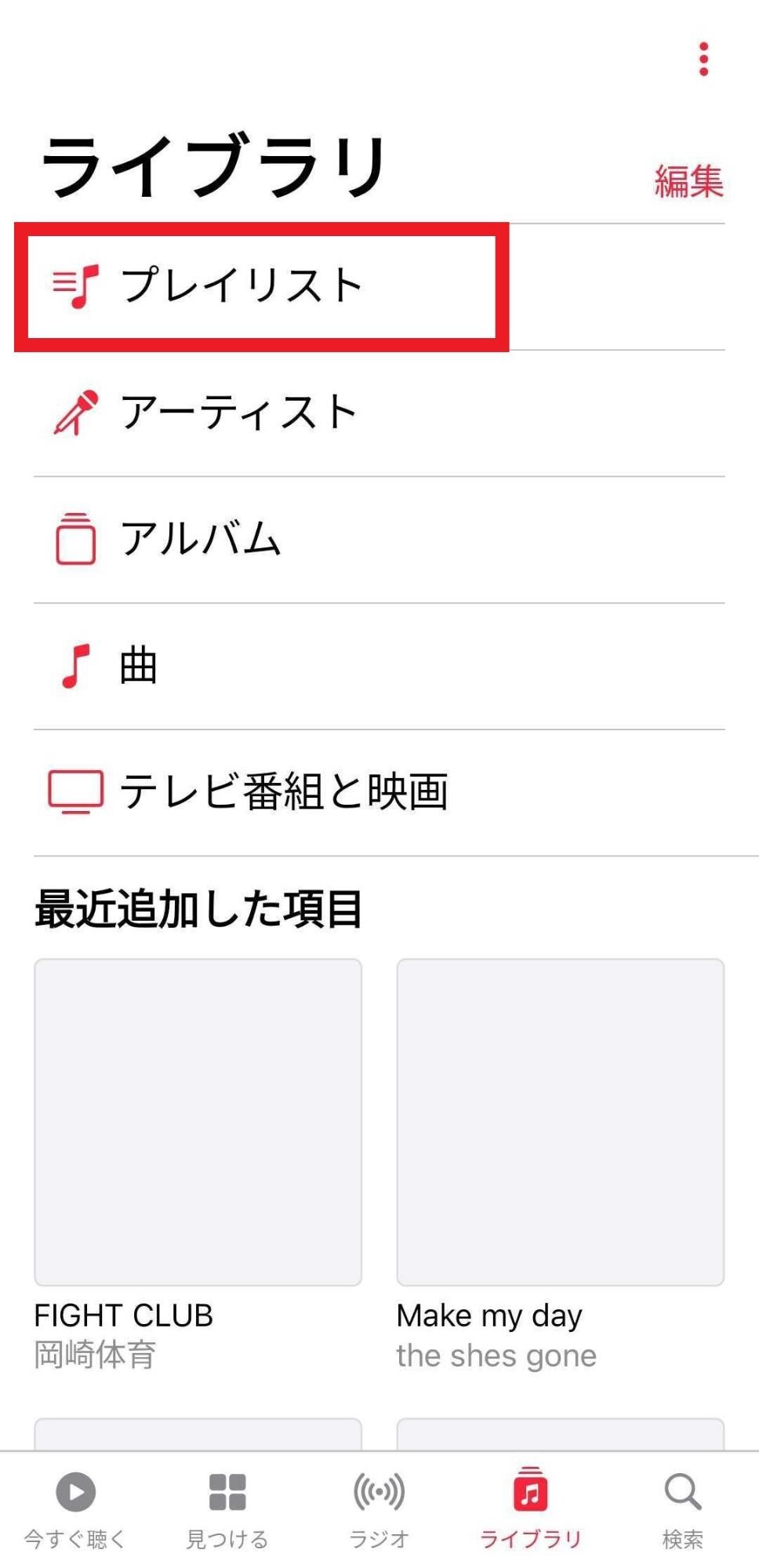
Task: Open the three-dot overflow menu
Action: 703,60
